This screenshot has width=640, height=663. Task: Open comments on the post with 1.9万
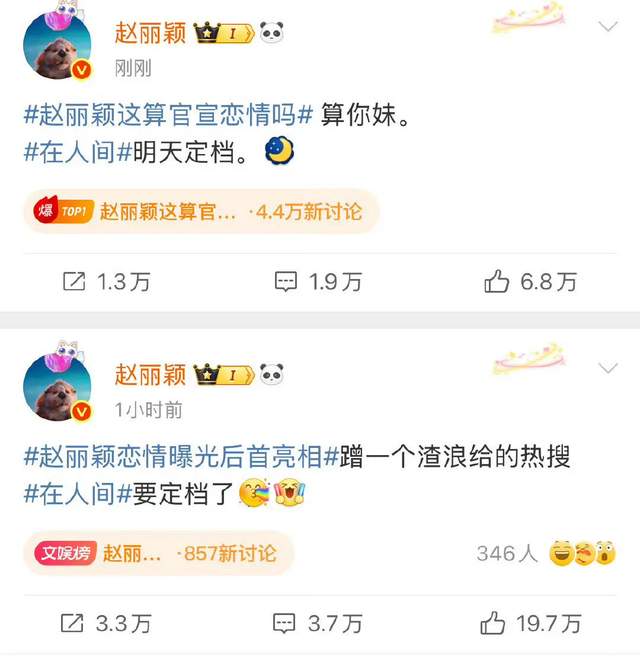pyautogui.click(x=318, y=282)
